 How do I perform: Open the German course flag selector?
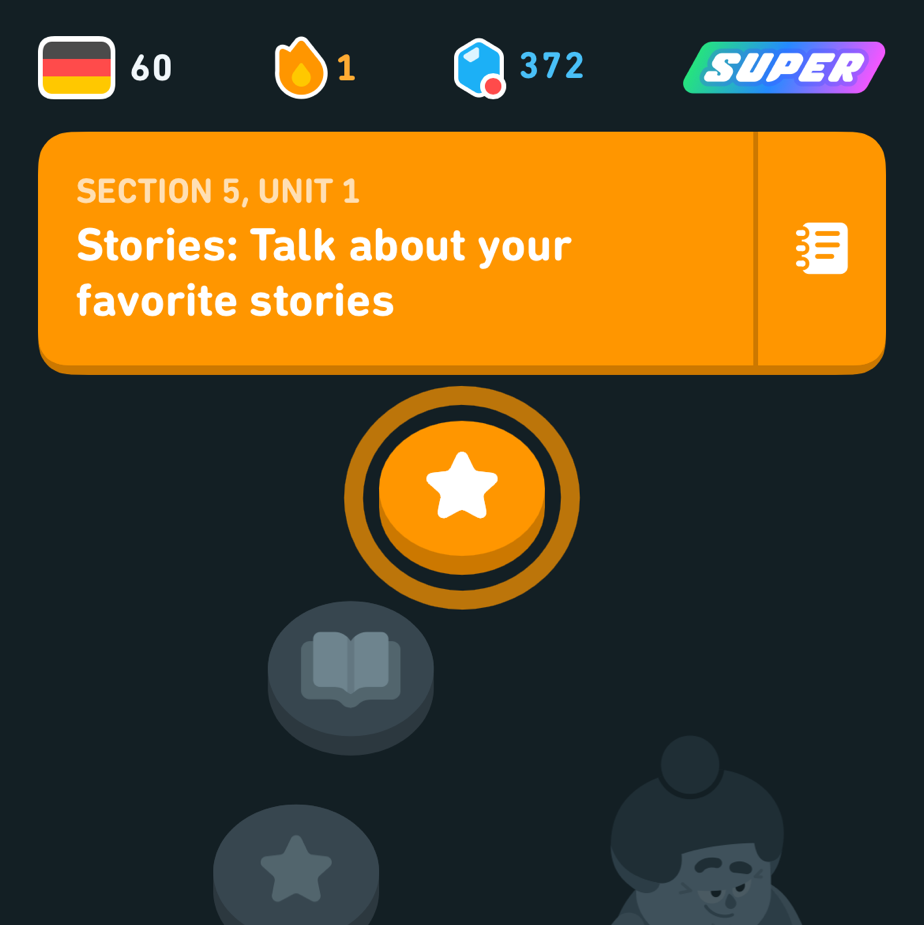[77, 68]
